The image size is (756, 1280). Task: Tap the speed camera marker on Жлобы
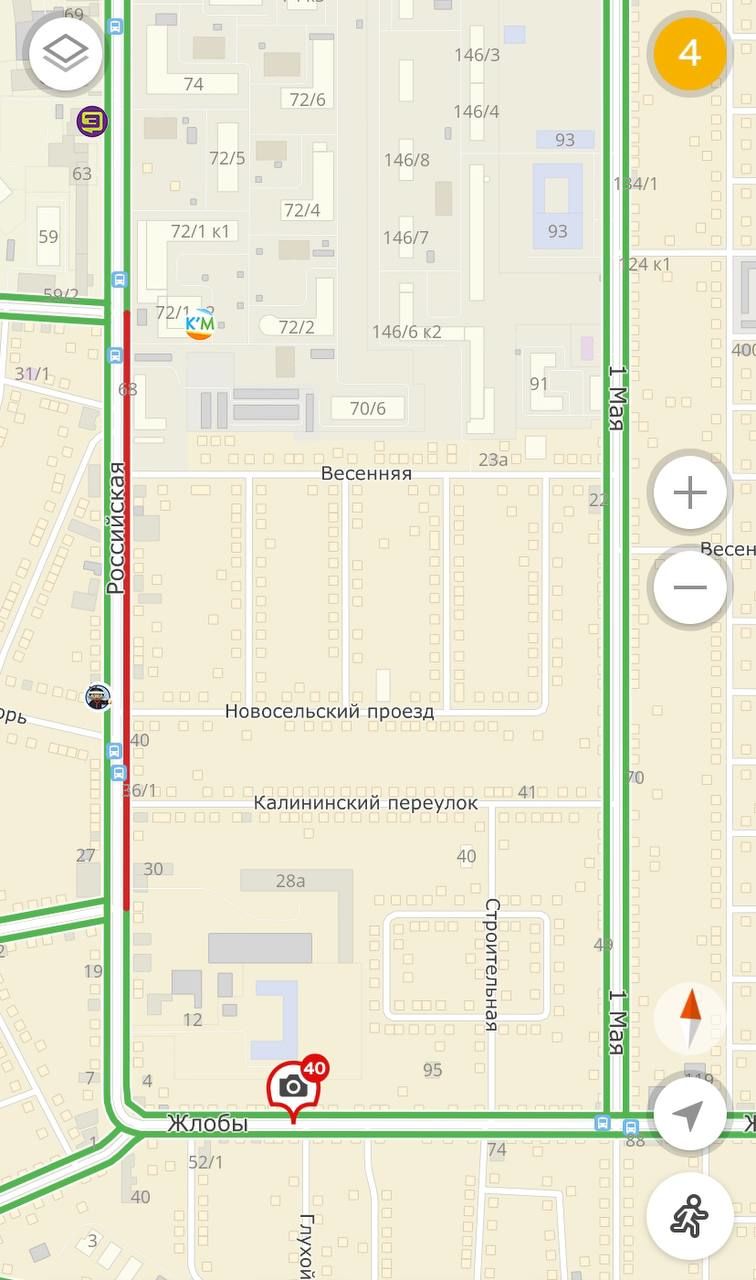[294, 1087]
